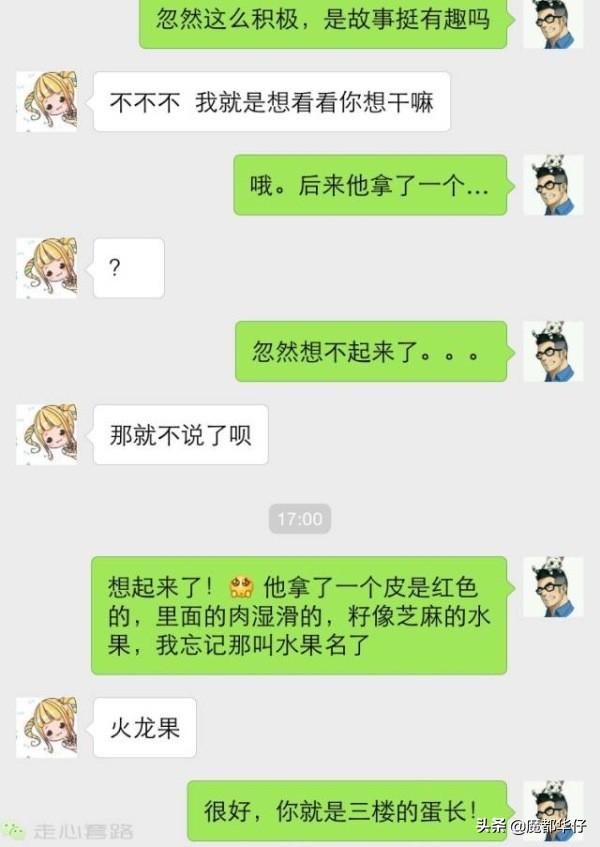Image resolution: width=600 pixels, height=847 pixels.
Task: Tap the man's avatar next to 哦。后来他拿了一个
Action: tap(554, 185)
